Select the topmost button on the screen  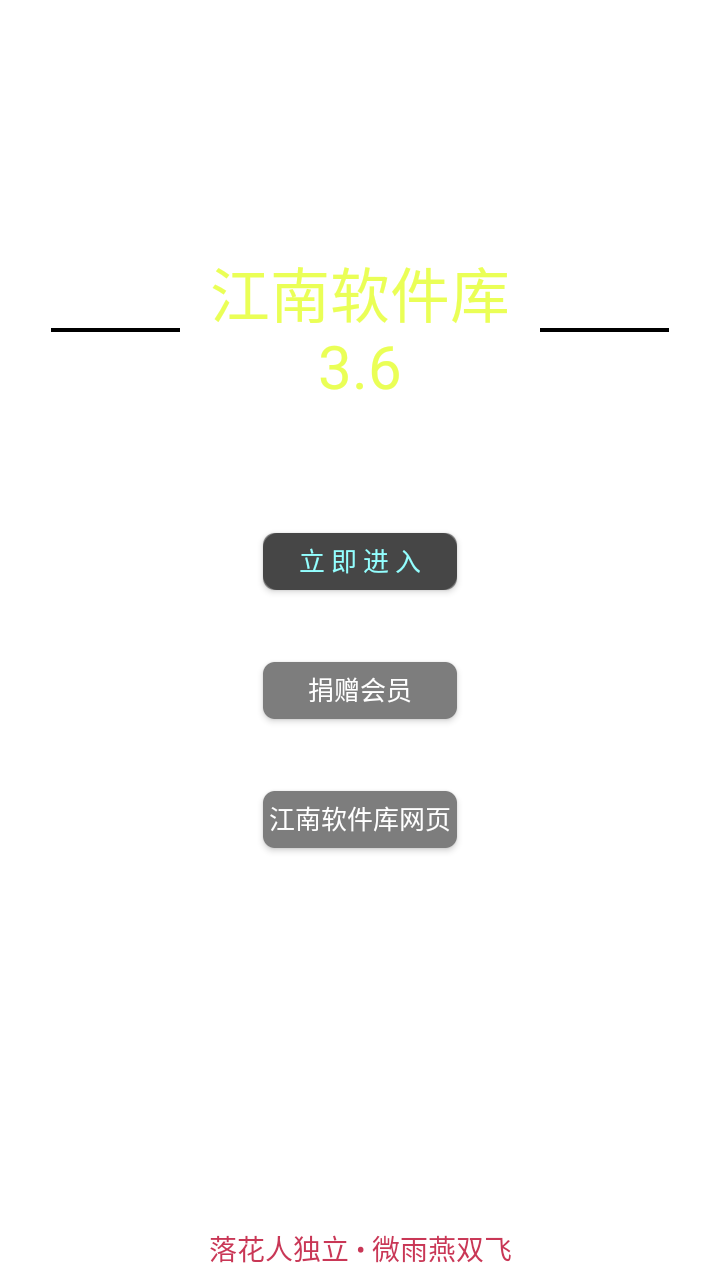[x=360, y=561]
